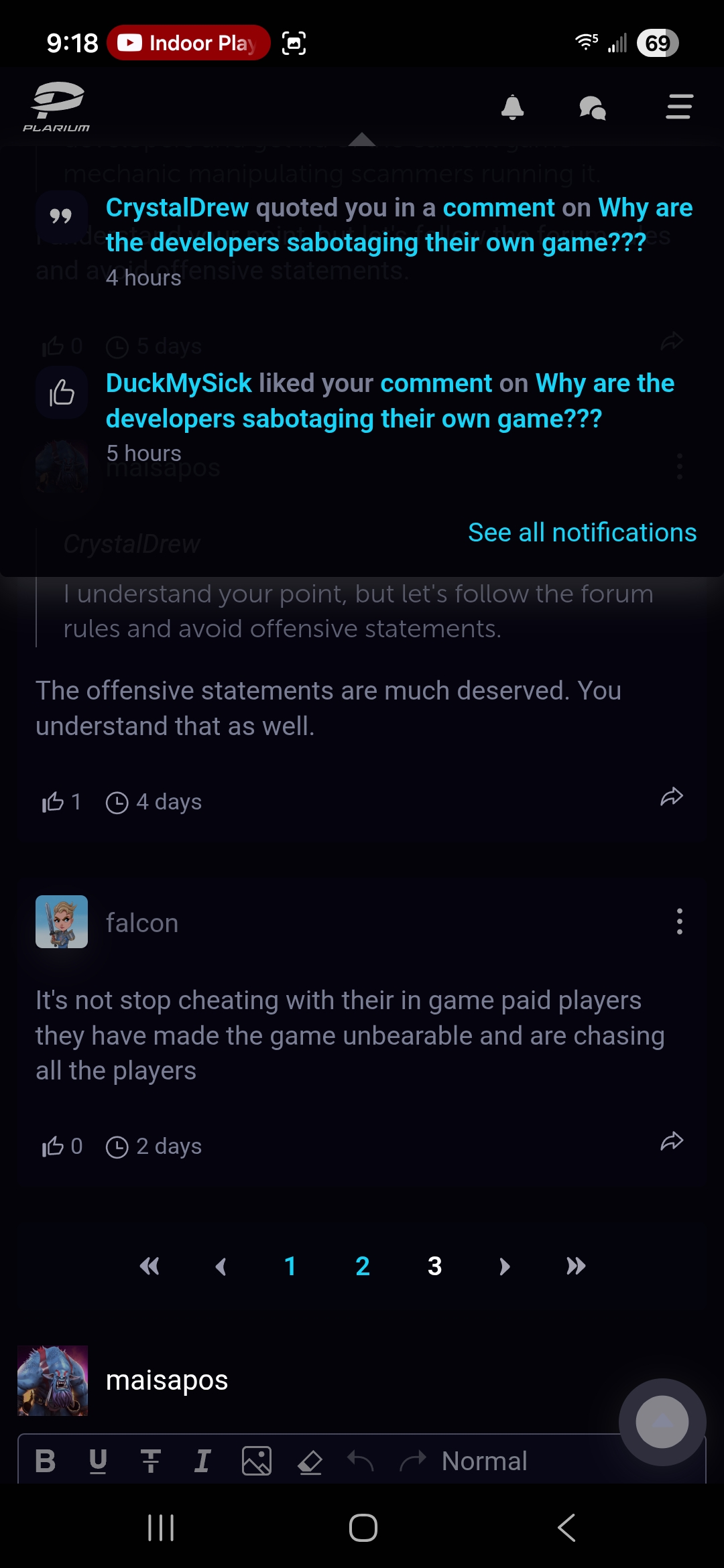Go to page 1

click(290, 1266)
